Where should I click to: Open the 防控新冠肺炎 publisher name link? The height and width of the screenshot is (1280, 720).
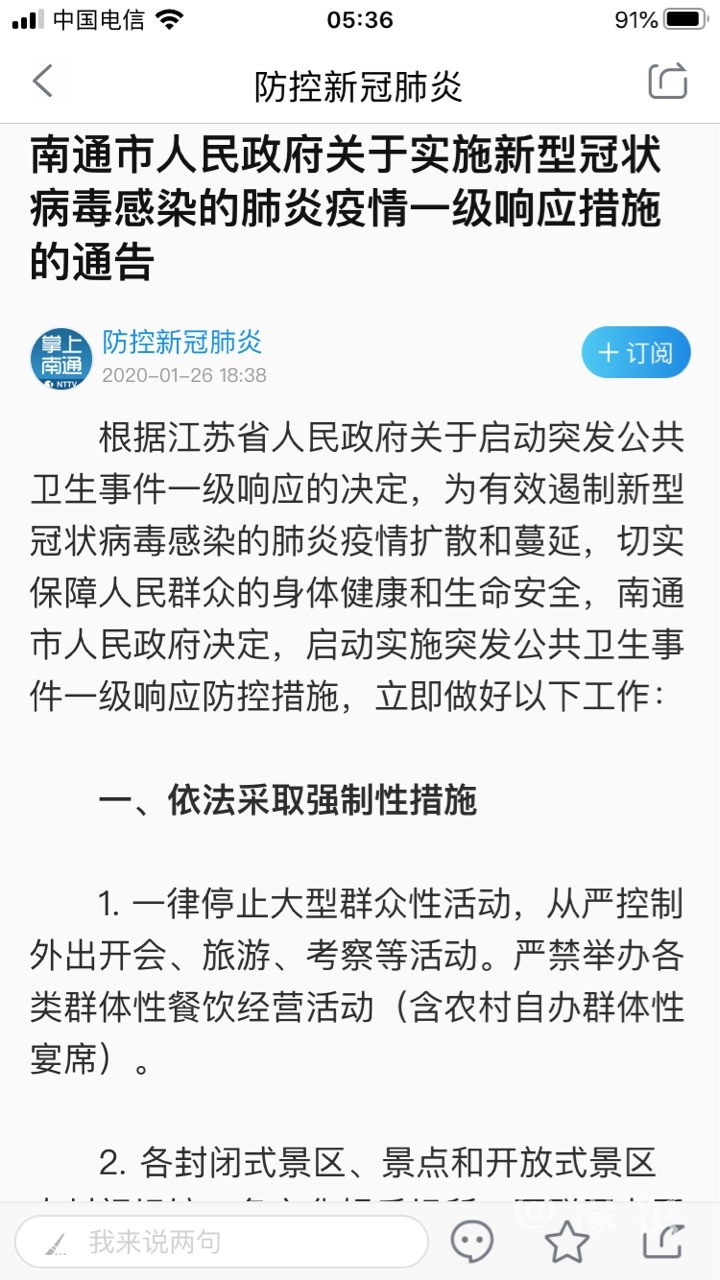click(x=182, y=342)
